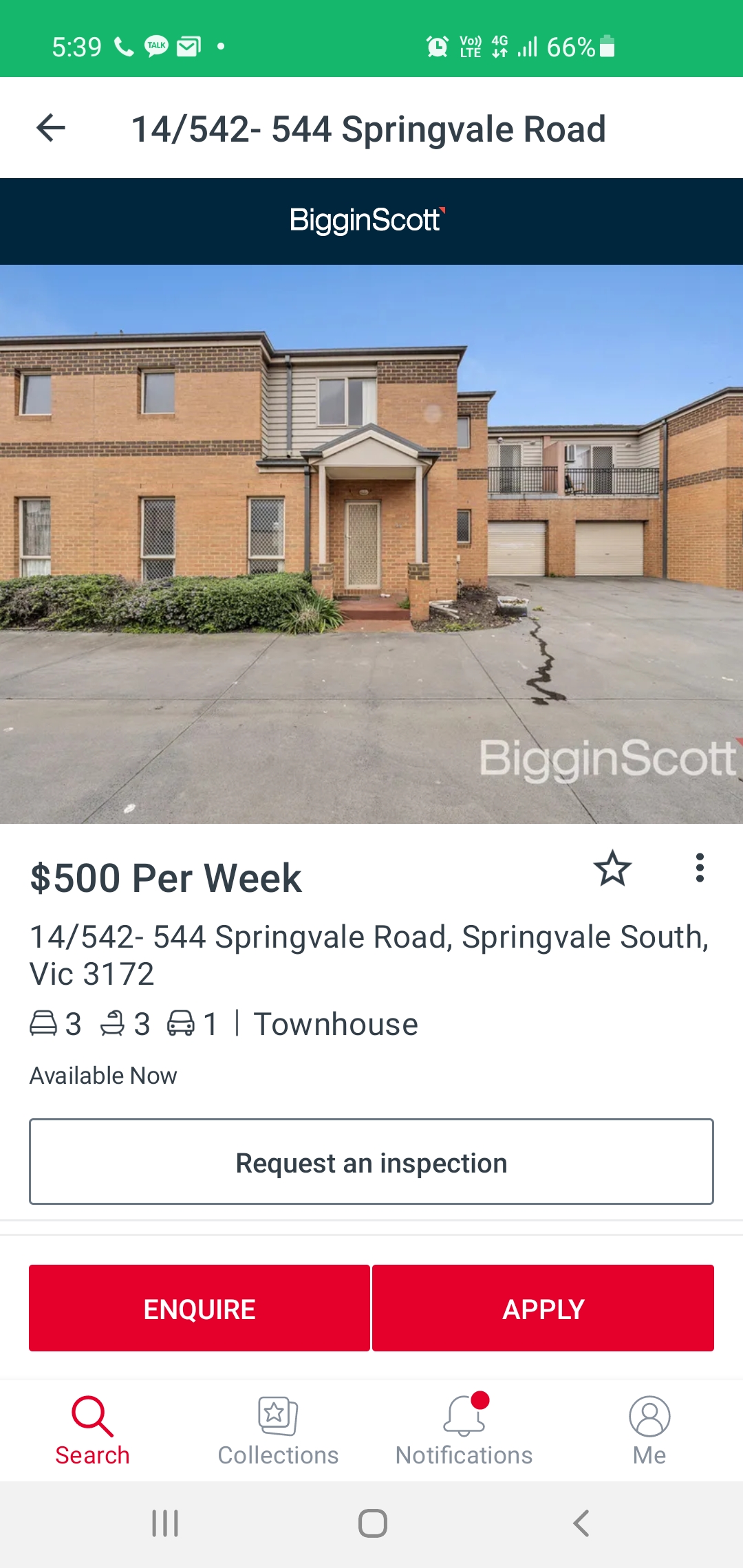The width and height of the screenshot is (743, 1568).
Task: Save this property with the star icon
Action: (x=612, y=868)
